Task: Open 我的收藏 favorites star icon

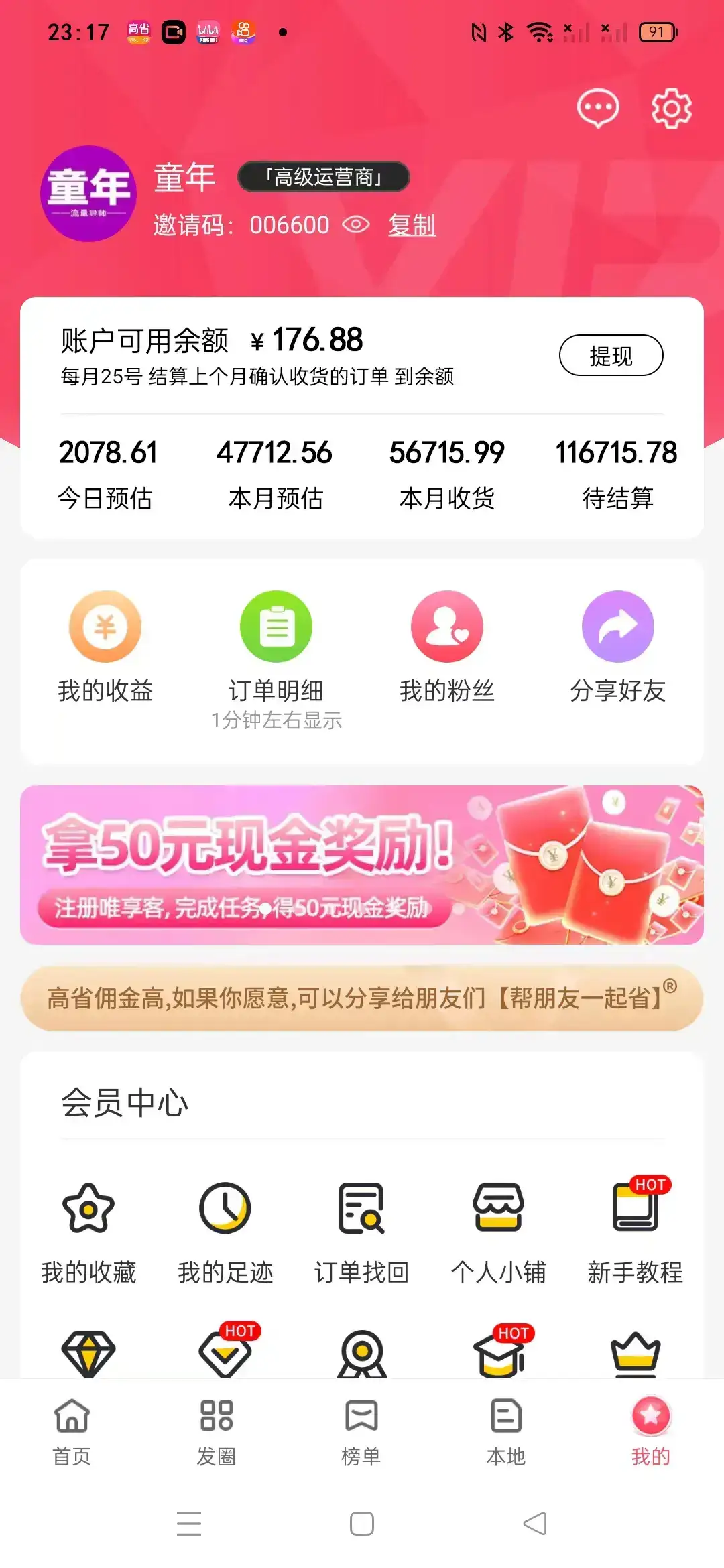Action: [88, 1210]
